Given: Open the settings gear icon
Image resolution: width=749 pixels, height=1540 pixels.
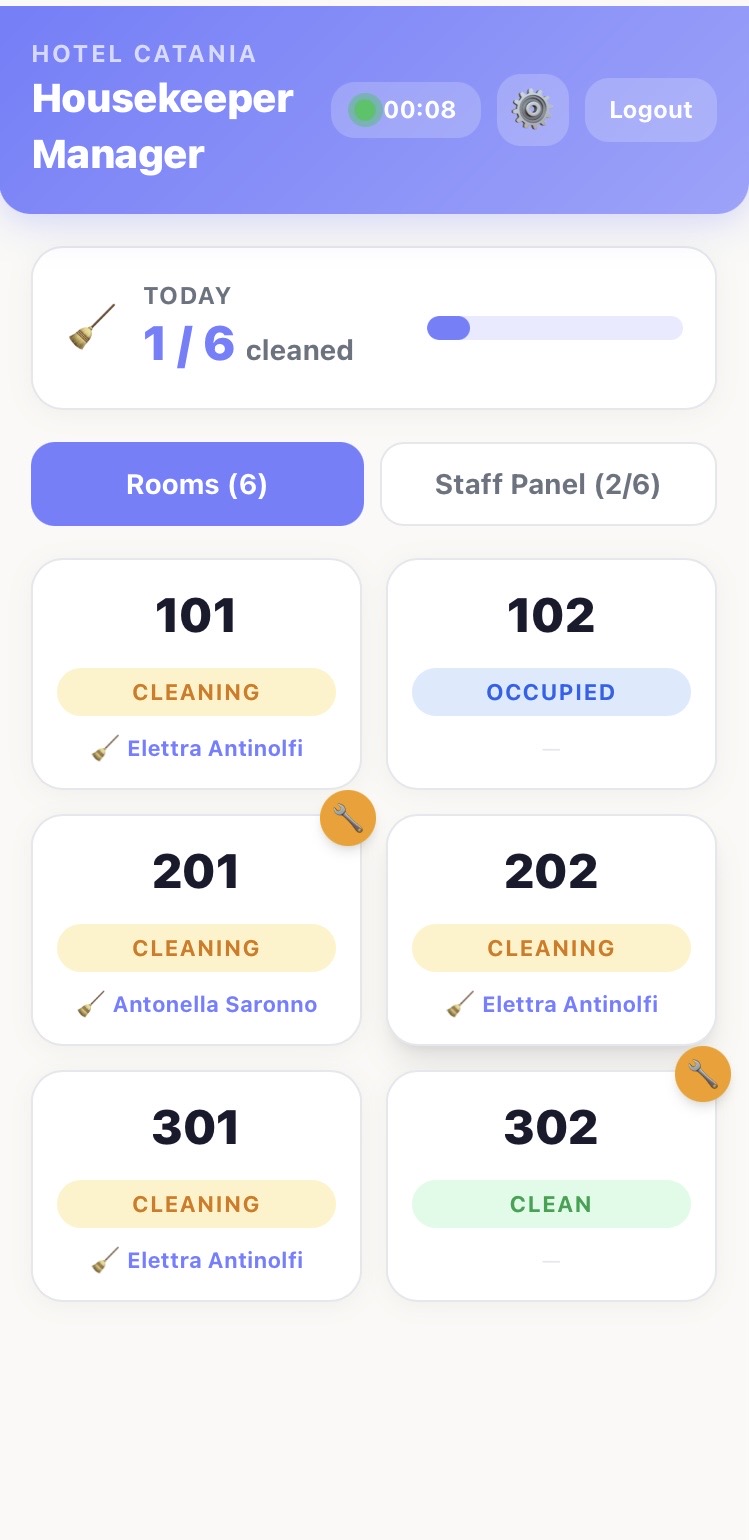Looking at the screenshot, I should click(x=532, y=109).
